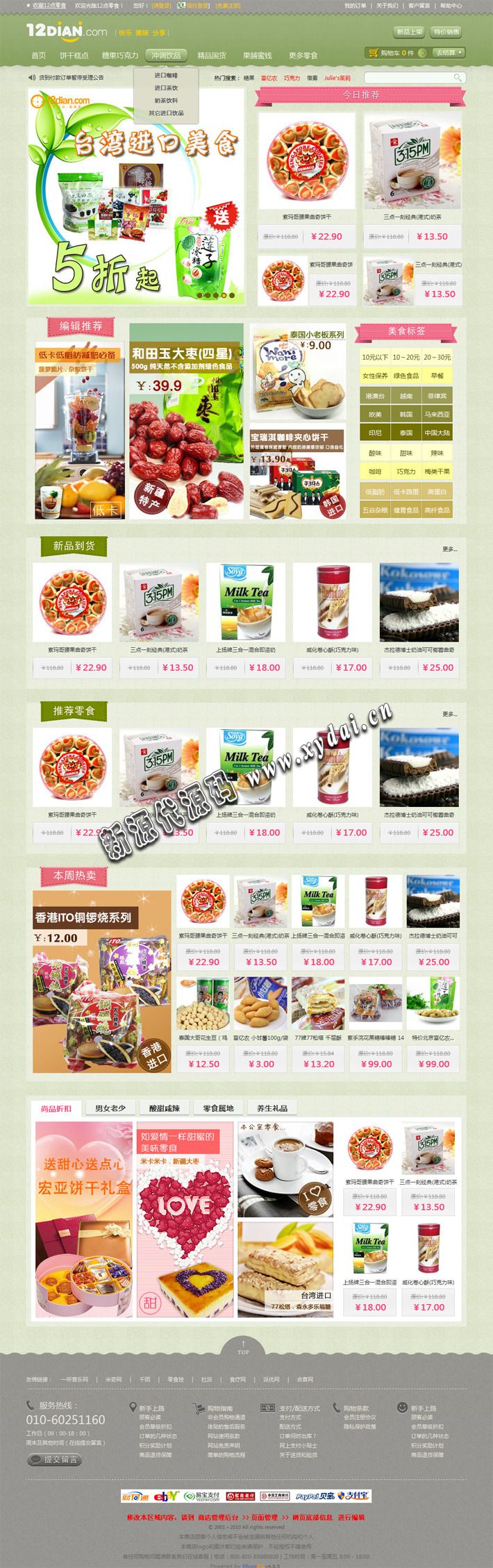Open the 新品上架 button
493x1568 pixels.
409,32
